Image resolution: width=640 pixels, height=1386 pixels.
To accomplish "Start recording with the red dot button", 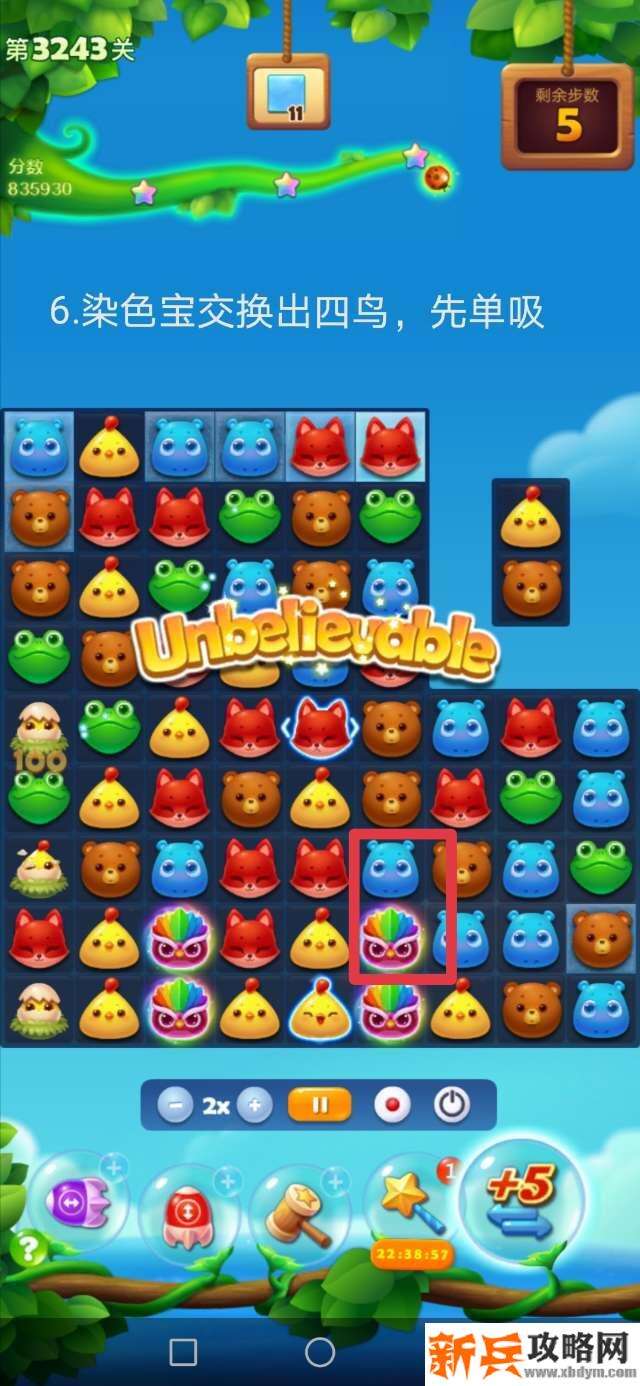I will point(391,1106).
